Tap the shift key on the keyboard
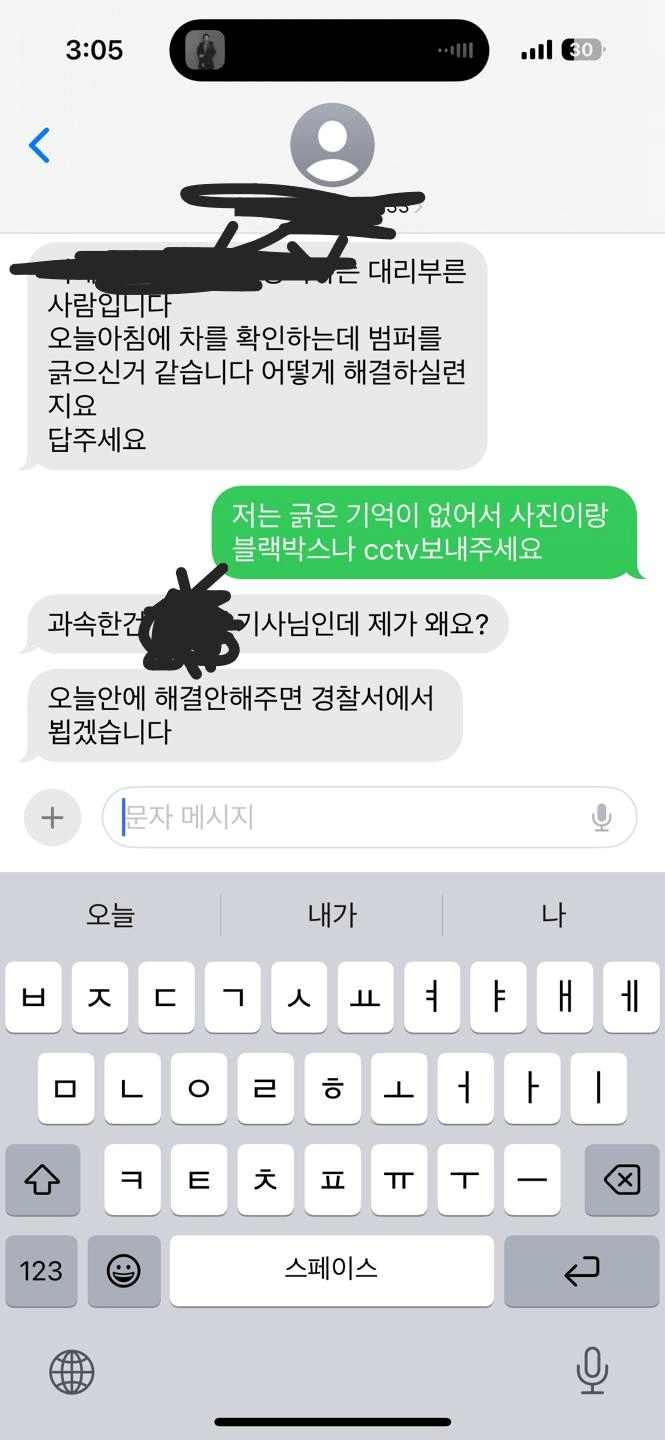The width and height of the screenshot is (665, 1440). [42, 1180]
